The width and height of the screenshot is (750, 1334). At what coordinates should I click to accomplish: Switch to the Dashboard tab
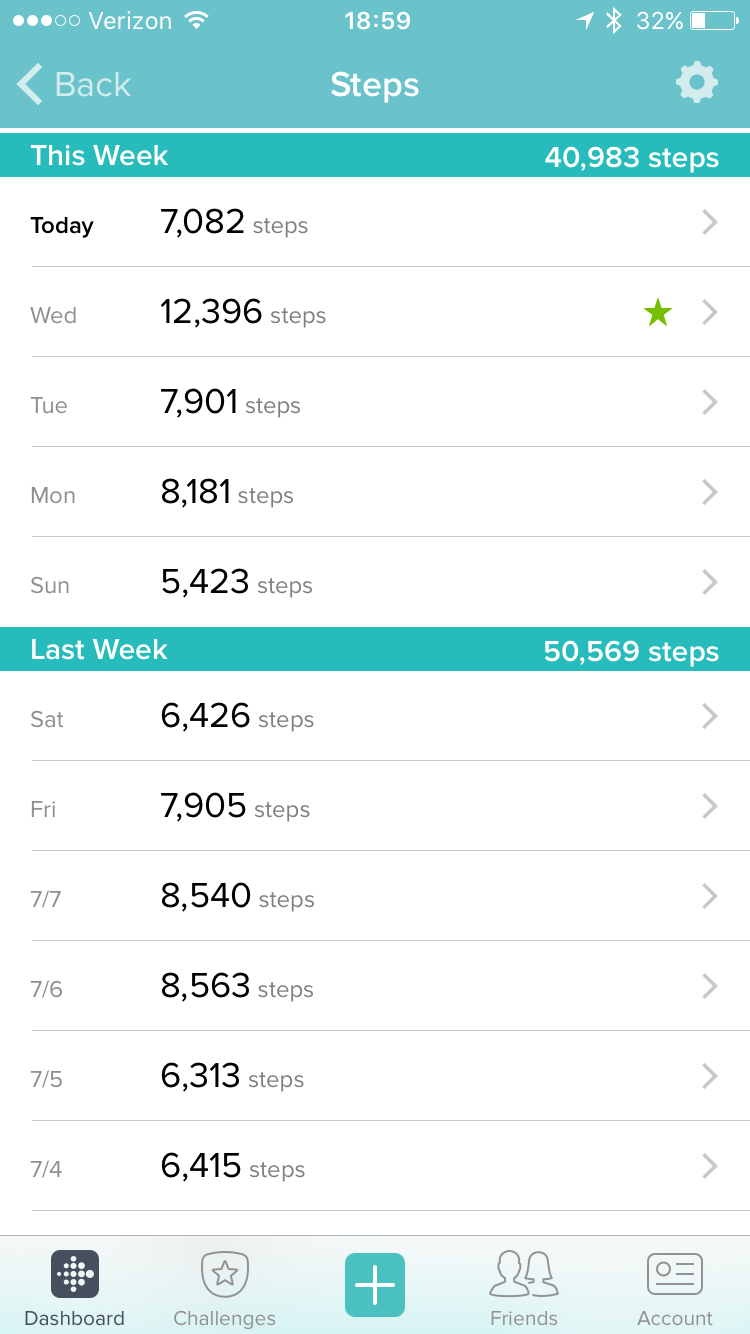pos(75,1288)
